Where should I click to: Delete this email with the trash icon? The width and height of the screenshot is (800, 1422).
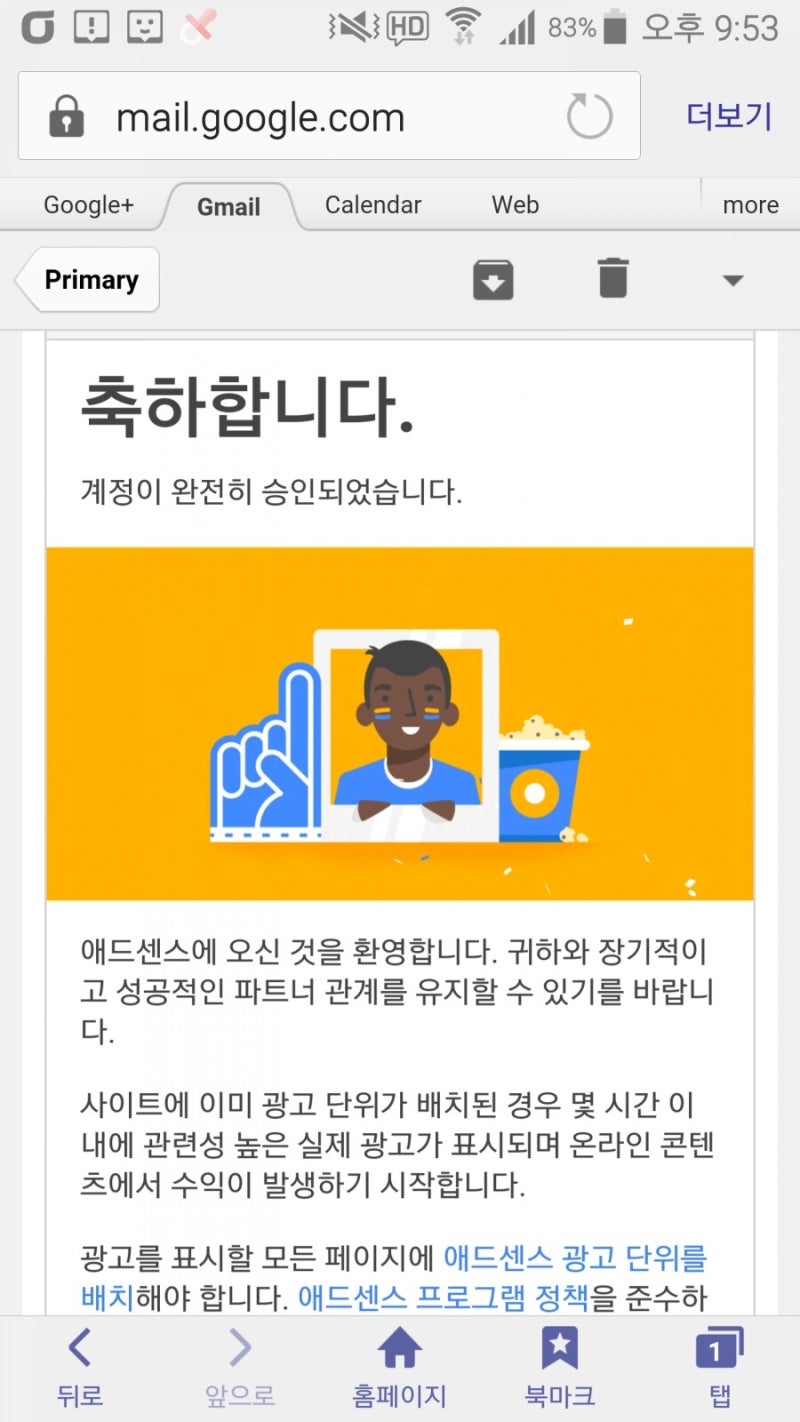(613, 278)
